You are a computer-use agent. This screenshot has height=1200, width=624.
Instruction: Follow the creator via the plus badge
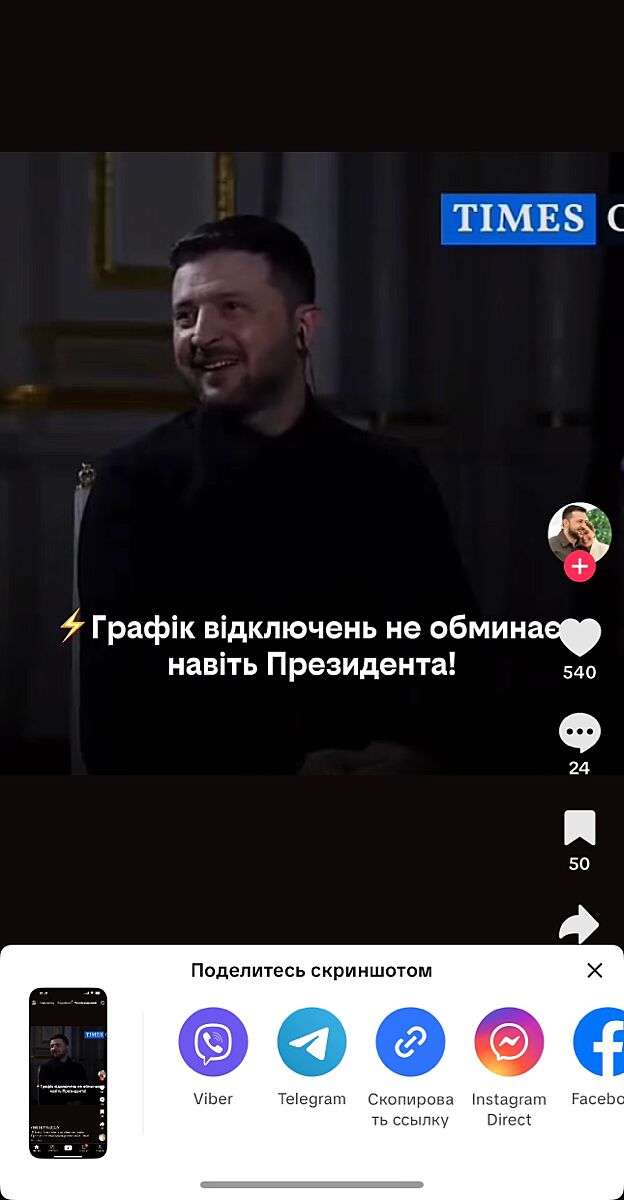[579, 567]
